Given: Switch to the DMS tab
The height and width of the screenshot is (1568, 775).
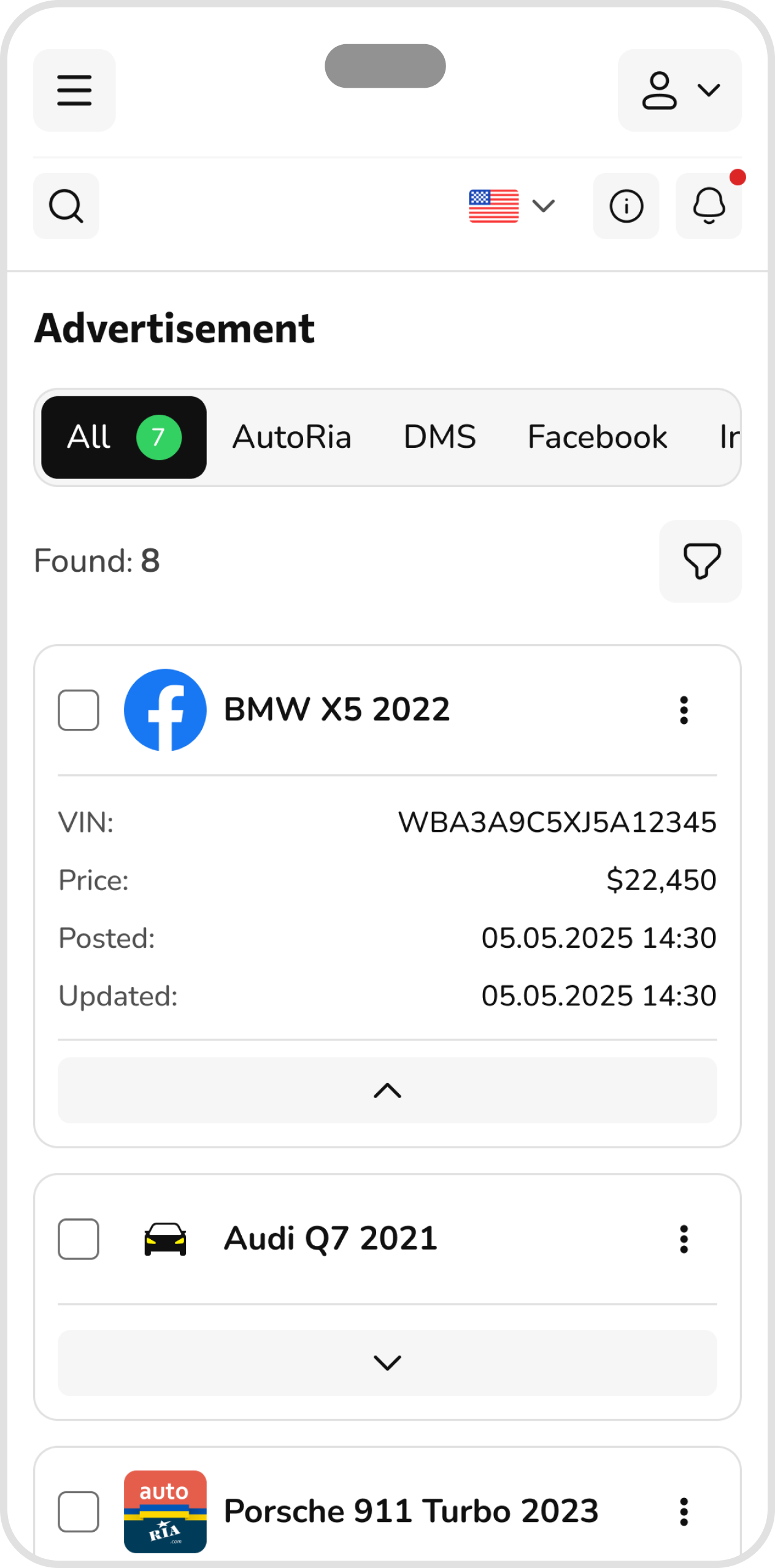Looking at the screenshot, I should tap(439, 437).
